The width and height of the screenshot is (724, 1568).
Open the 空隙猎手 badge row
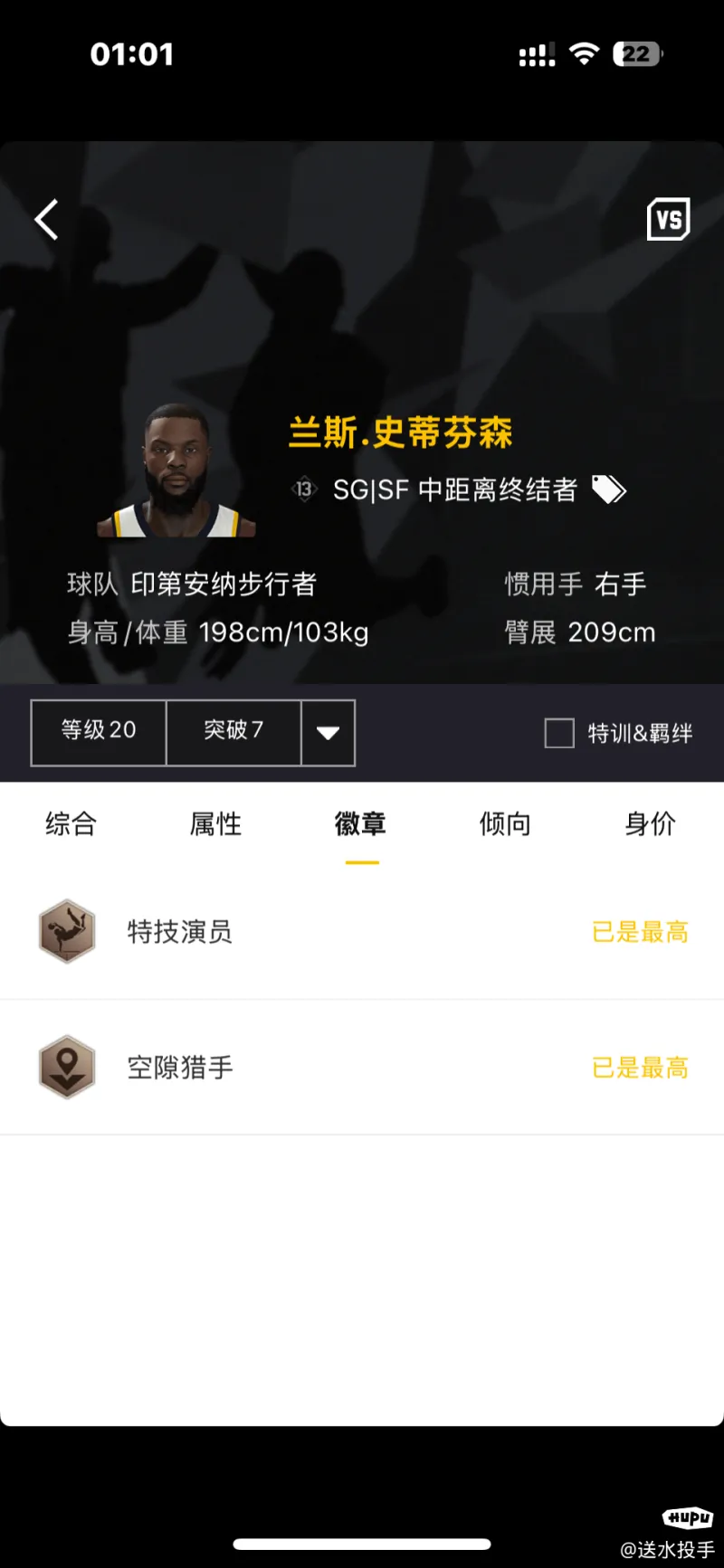point(362,1068)
